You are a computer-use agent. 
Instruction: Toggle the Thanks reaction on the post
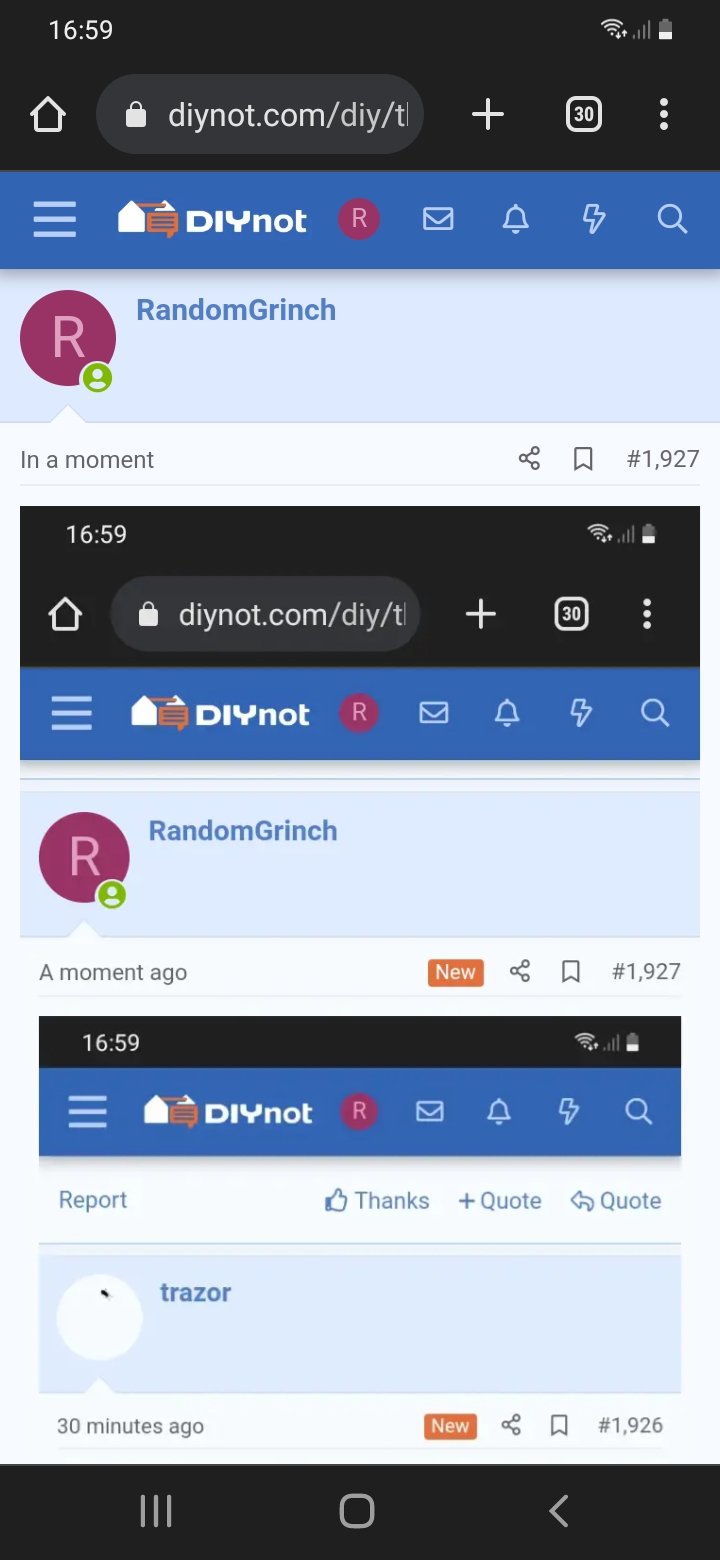[x=377, y=1200]
